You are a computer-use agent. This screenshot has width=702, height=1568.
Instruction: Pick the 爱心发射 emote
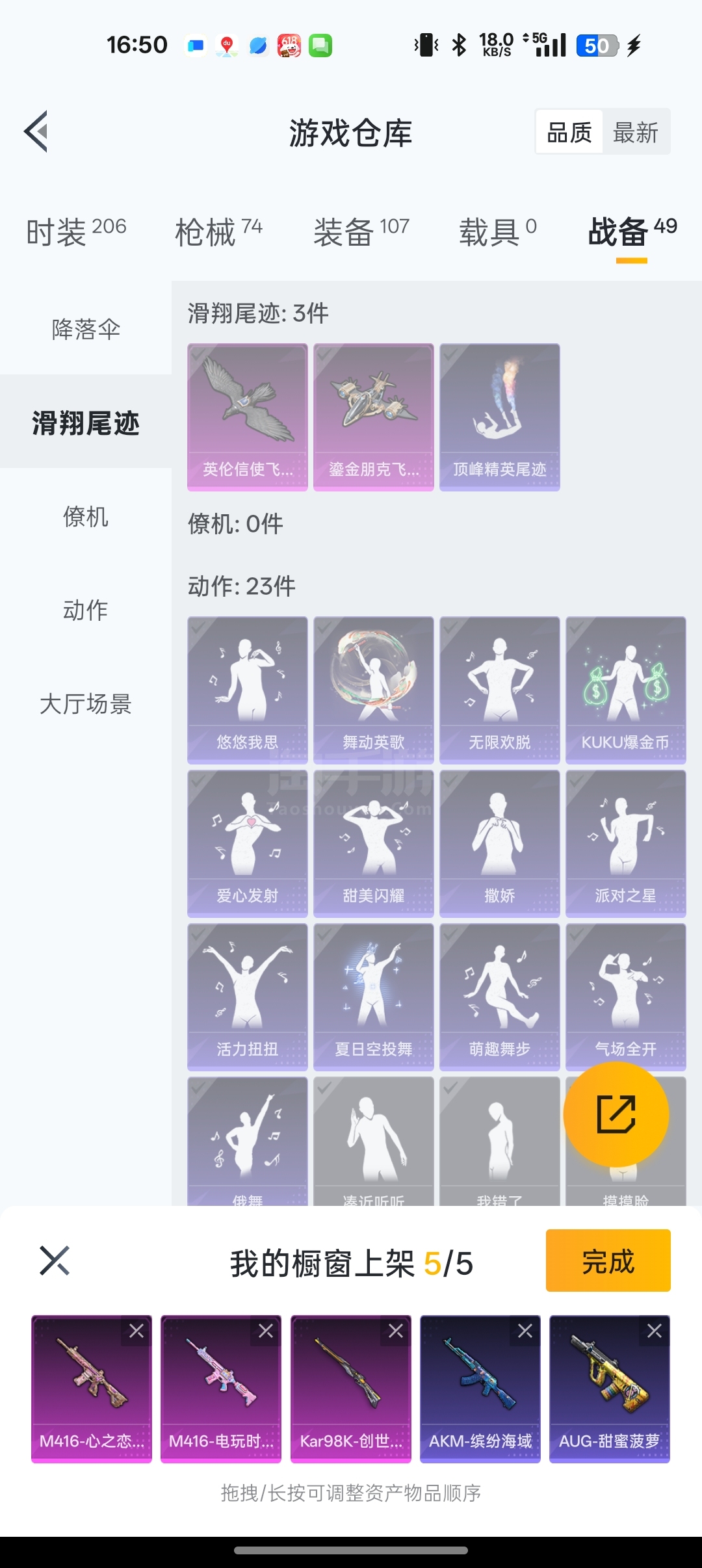coord(247,843)
